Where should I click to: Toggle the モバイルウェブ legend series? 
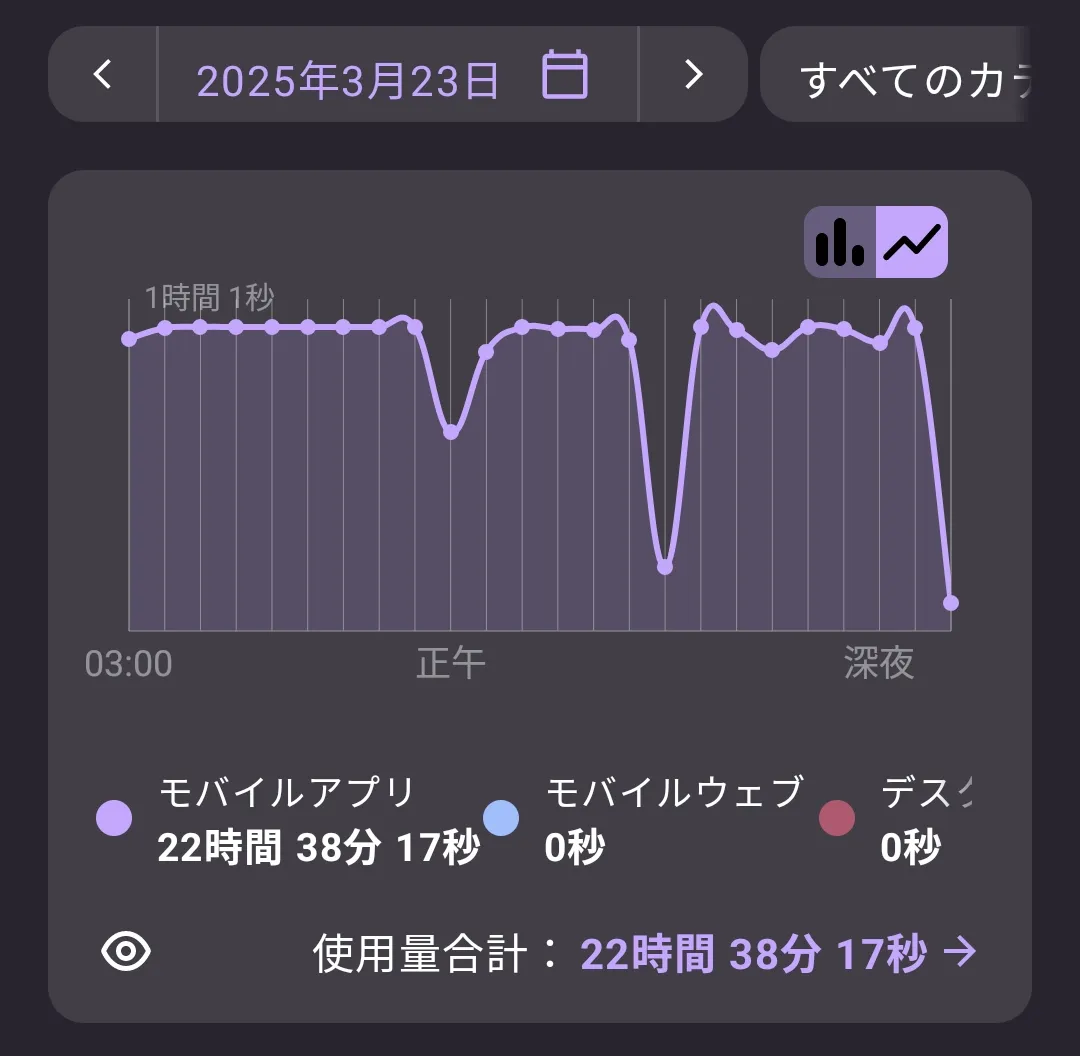644,818
